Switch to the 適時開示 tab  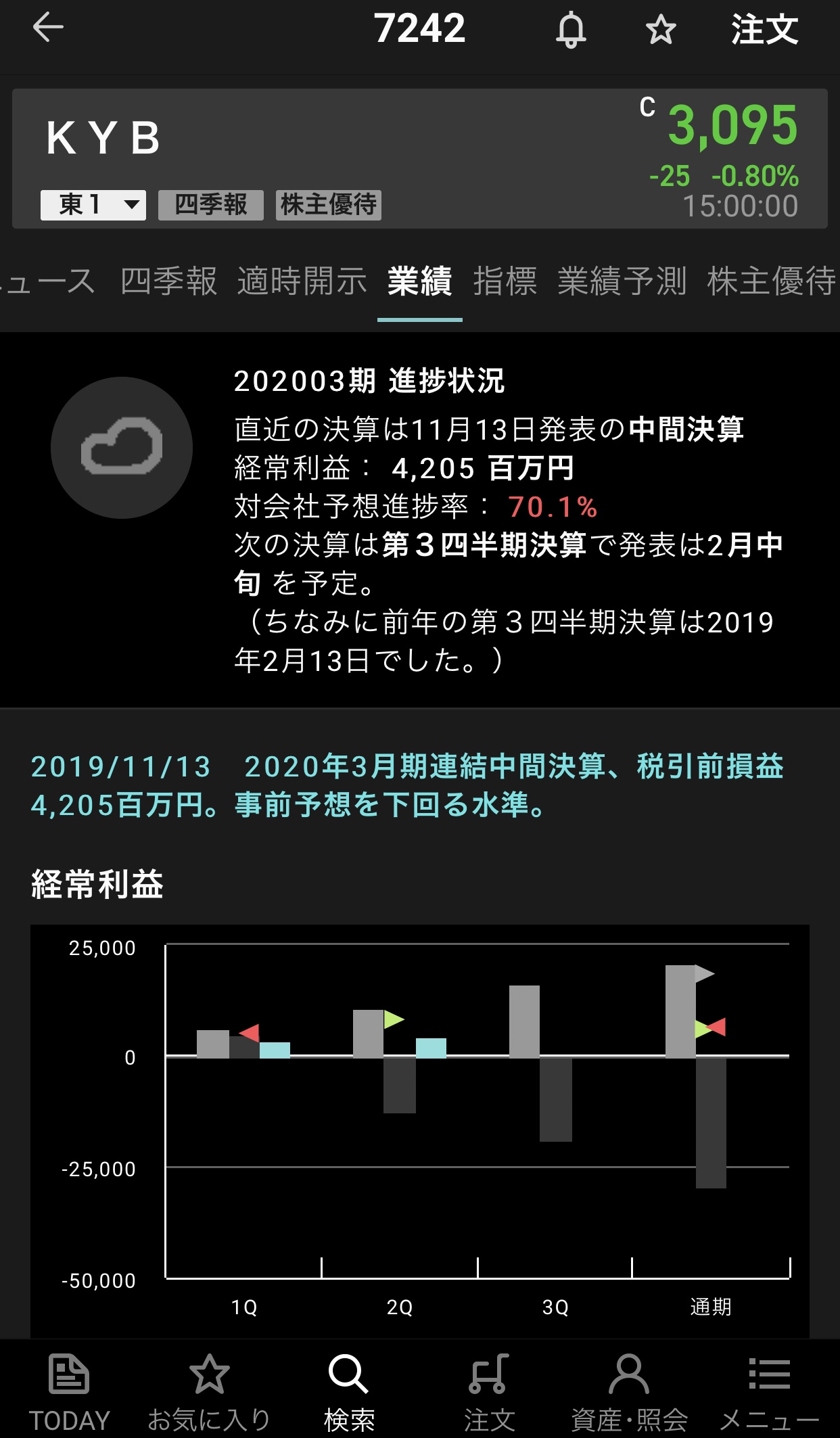[x=302, y=281]
